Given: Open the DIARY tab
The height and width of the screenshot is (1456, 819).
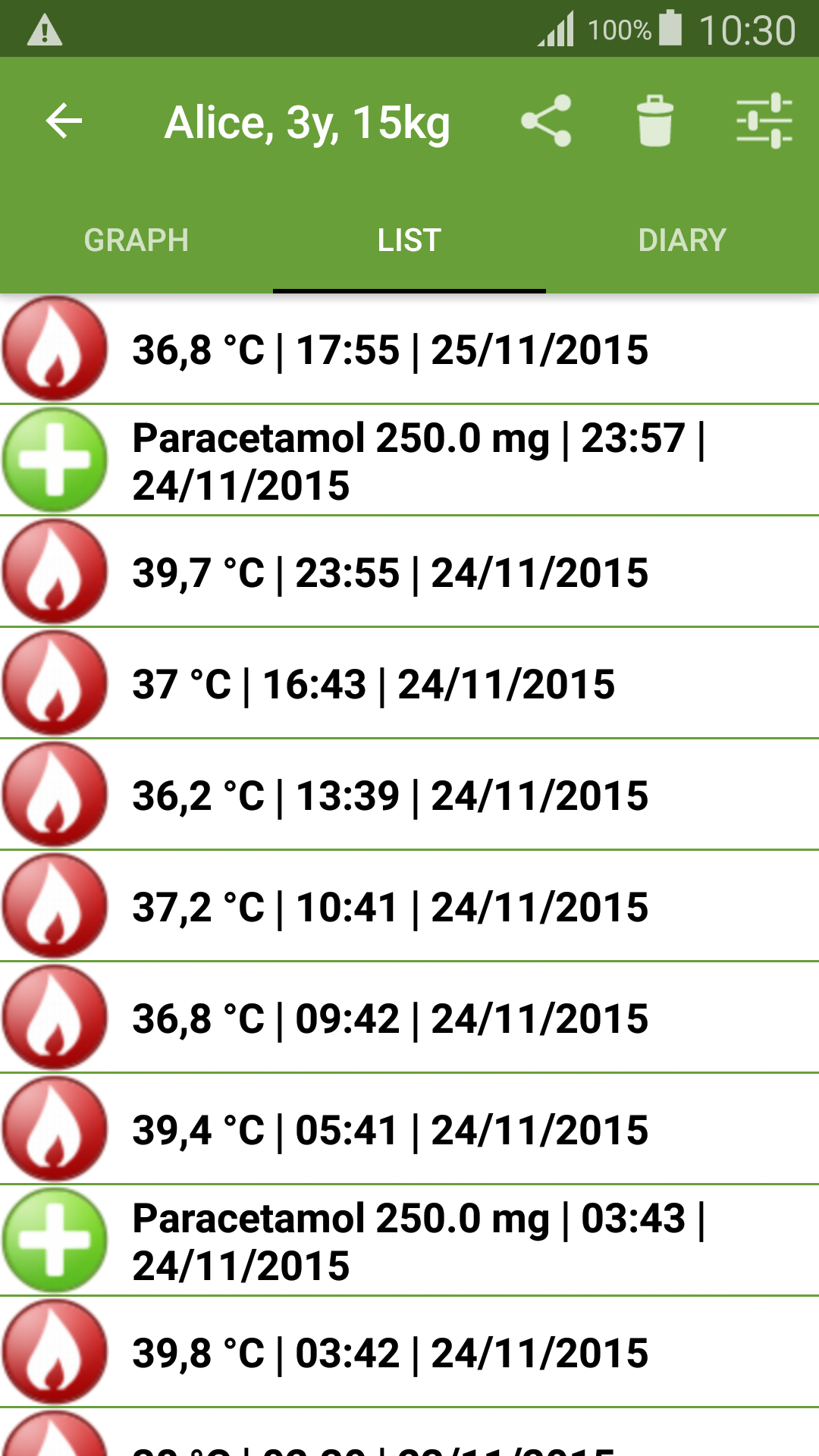Looking at the screenshot, I should point(682,240).
